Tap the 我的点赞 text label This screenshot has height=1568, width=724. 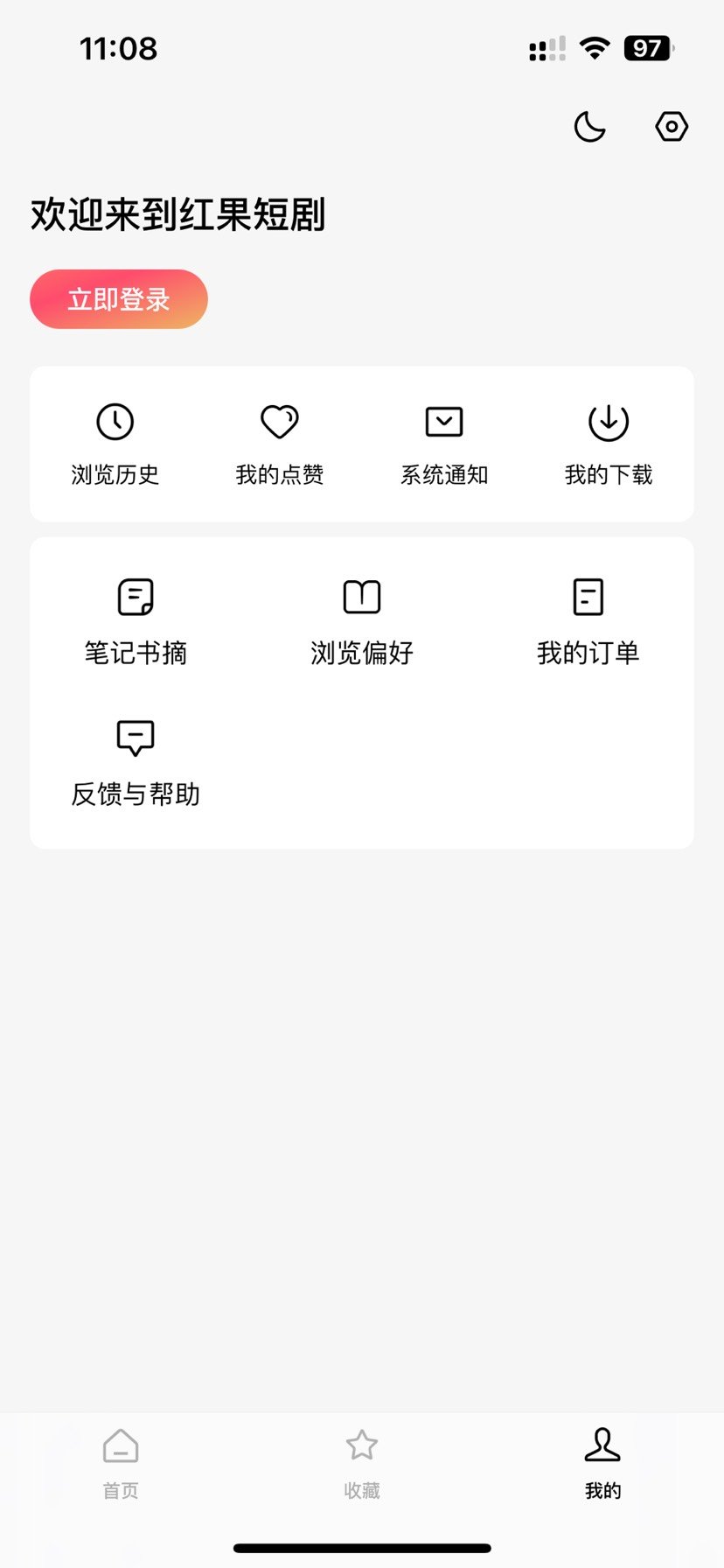[280, 475]
